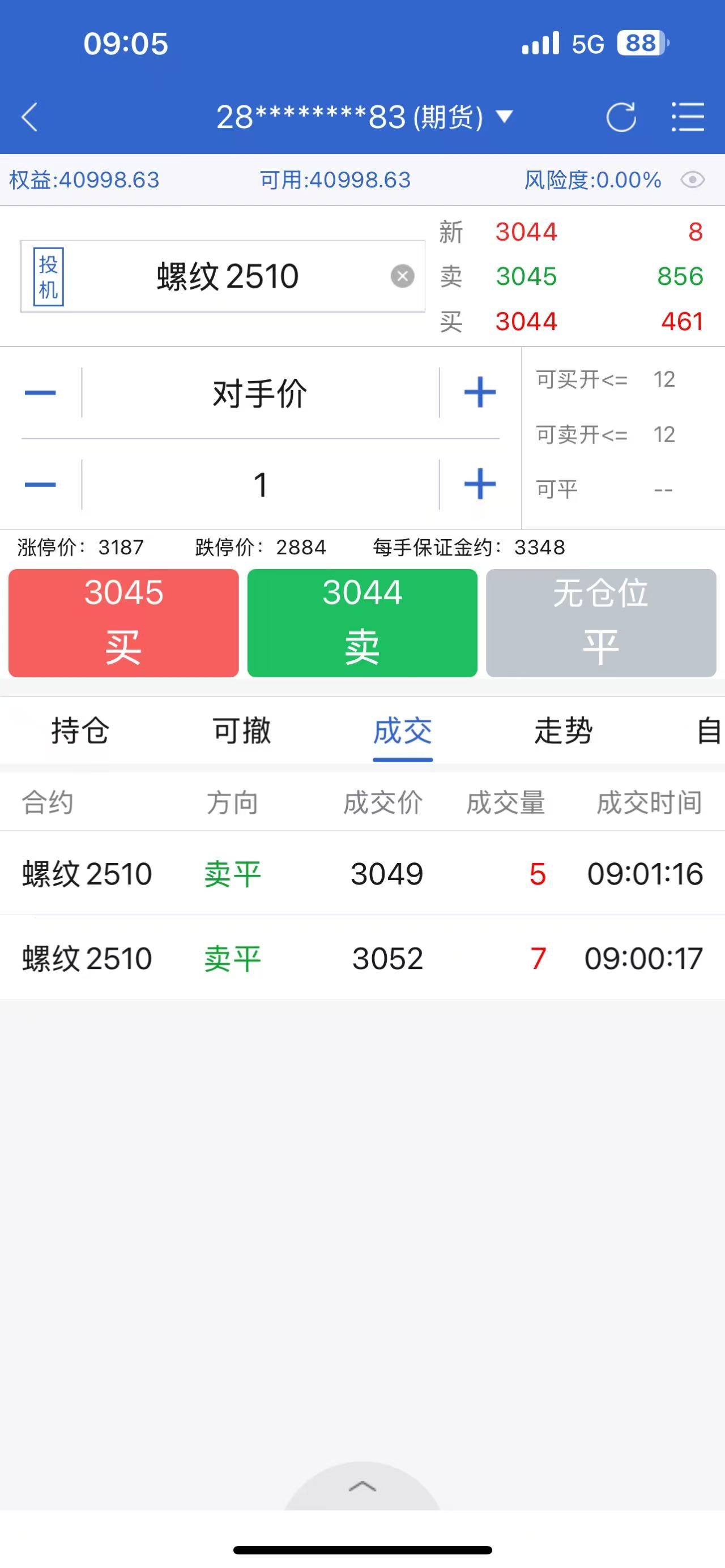
Task: Toggle visibility of account funds
Action: tap(693, 180)
